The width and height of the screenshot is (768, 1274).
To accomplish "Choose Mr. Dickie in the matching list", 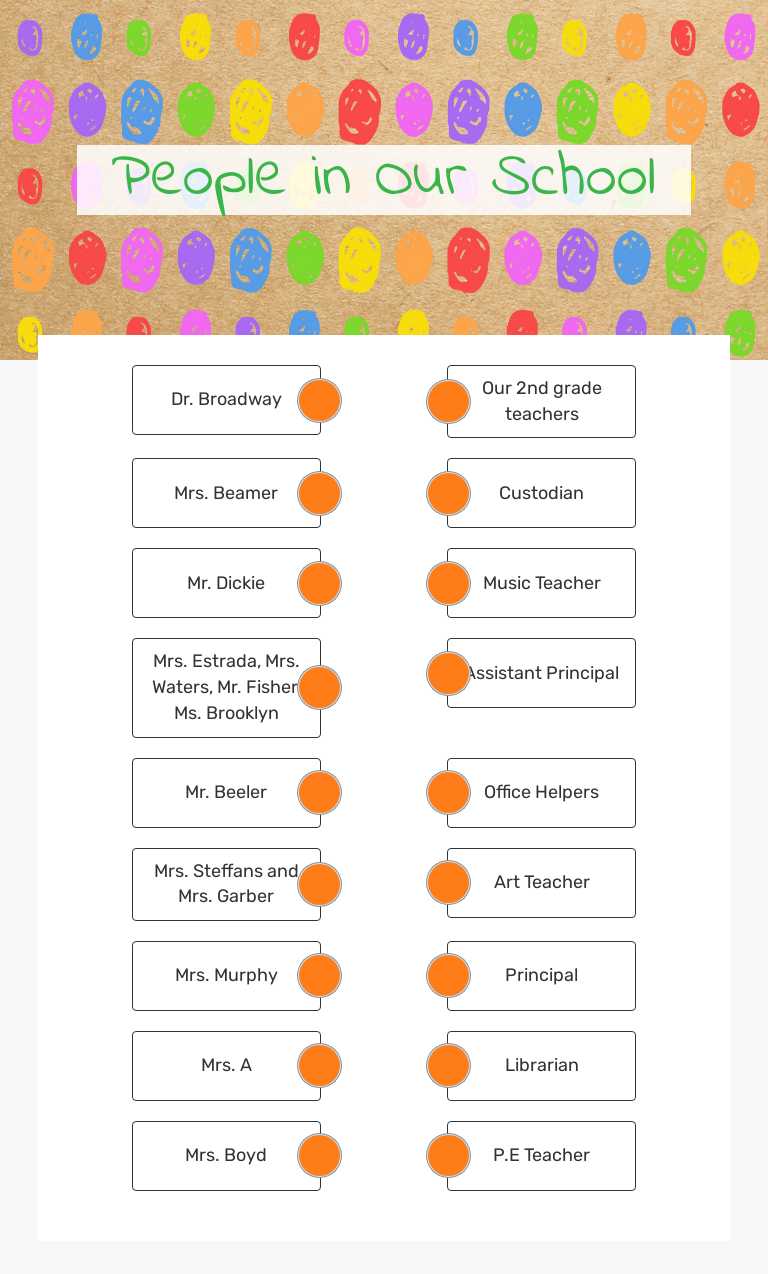I will [226, 583].
